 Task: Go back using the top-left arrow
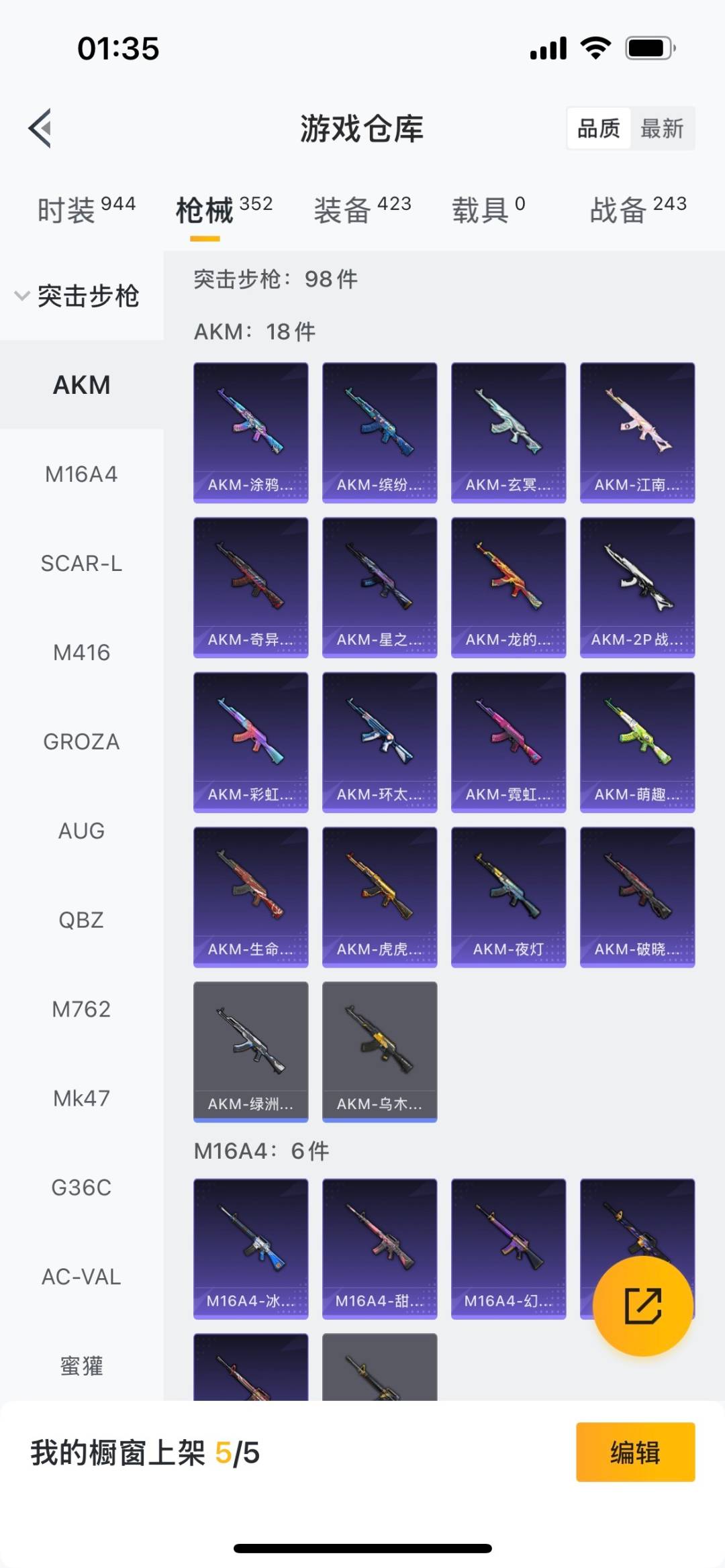40,127
